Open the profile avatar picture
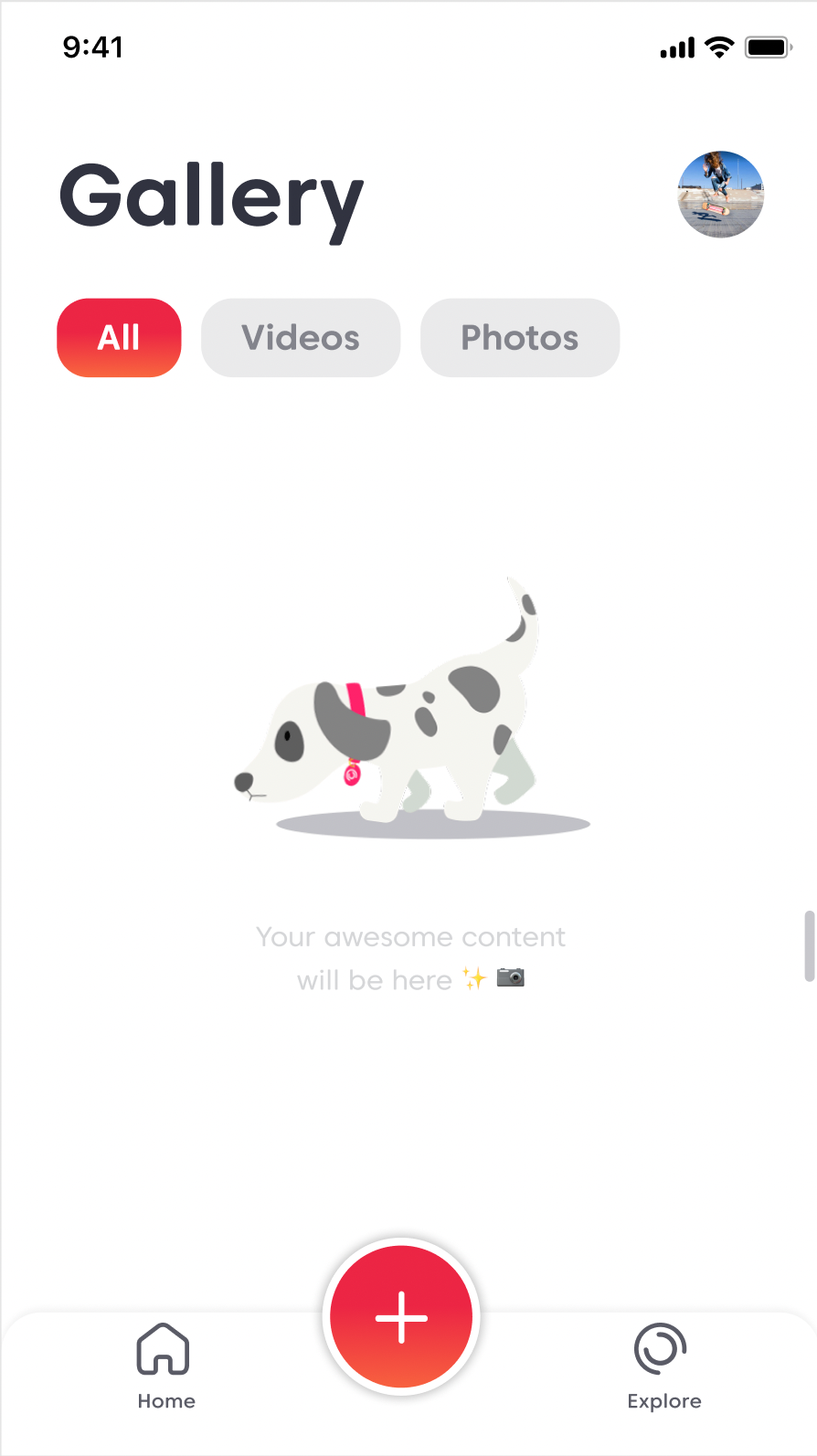The height and width of the screenshot is (1456, 817). pyautogui.click(x=720, y=195)
